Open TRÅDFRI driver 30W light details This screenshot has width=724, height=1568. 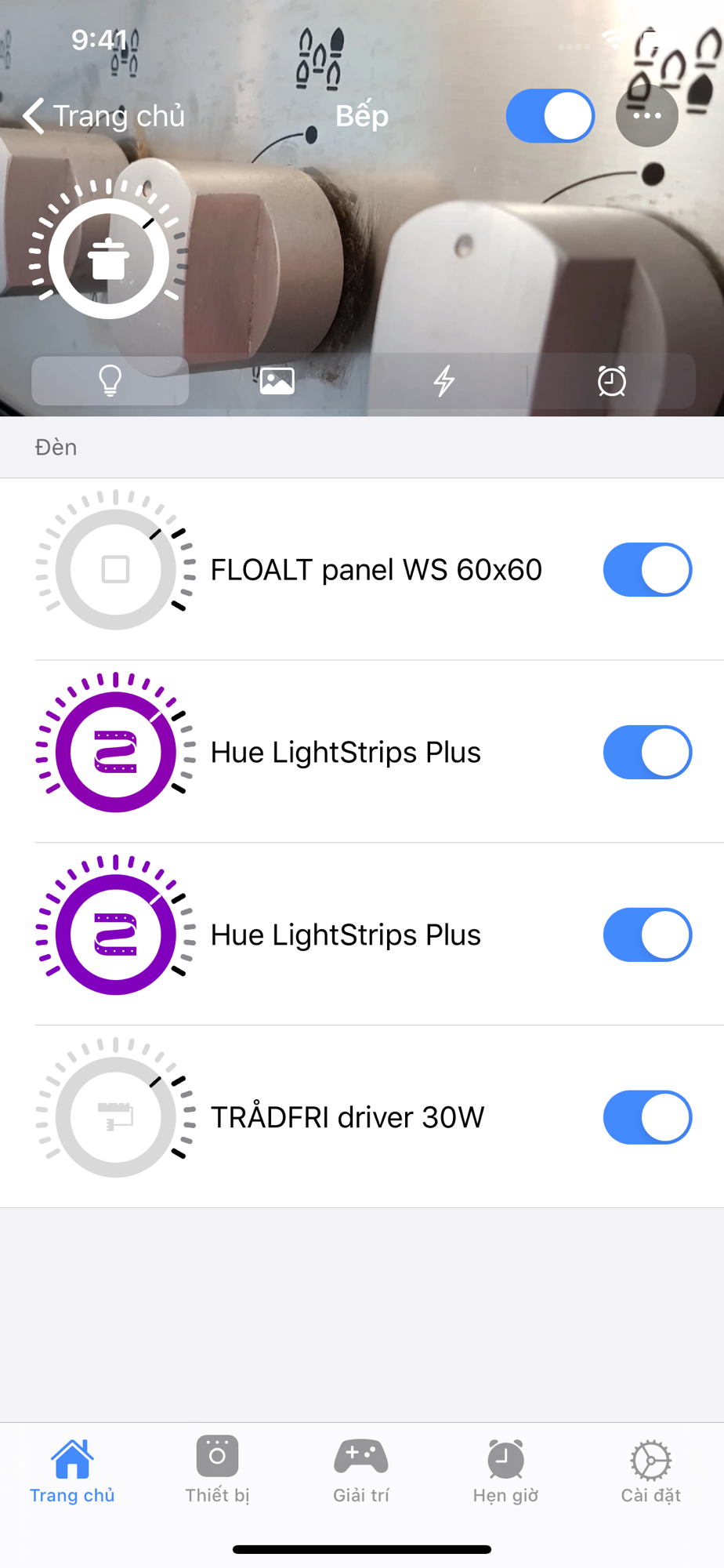[x=348, y=1117]
